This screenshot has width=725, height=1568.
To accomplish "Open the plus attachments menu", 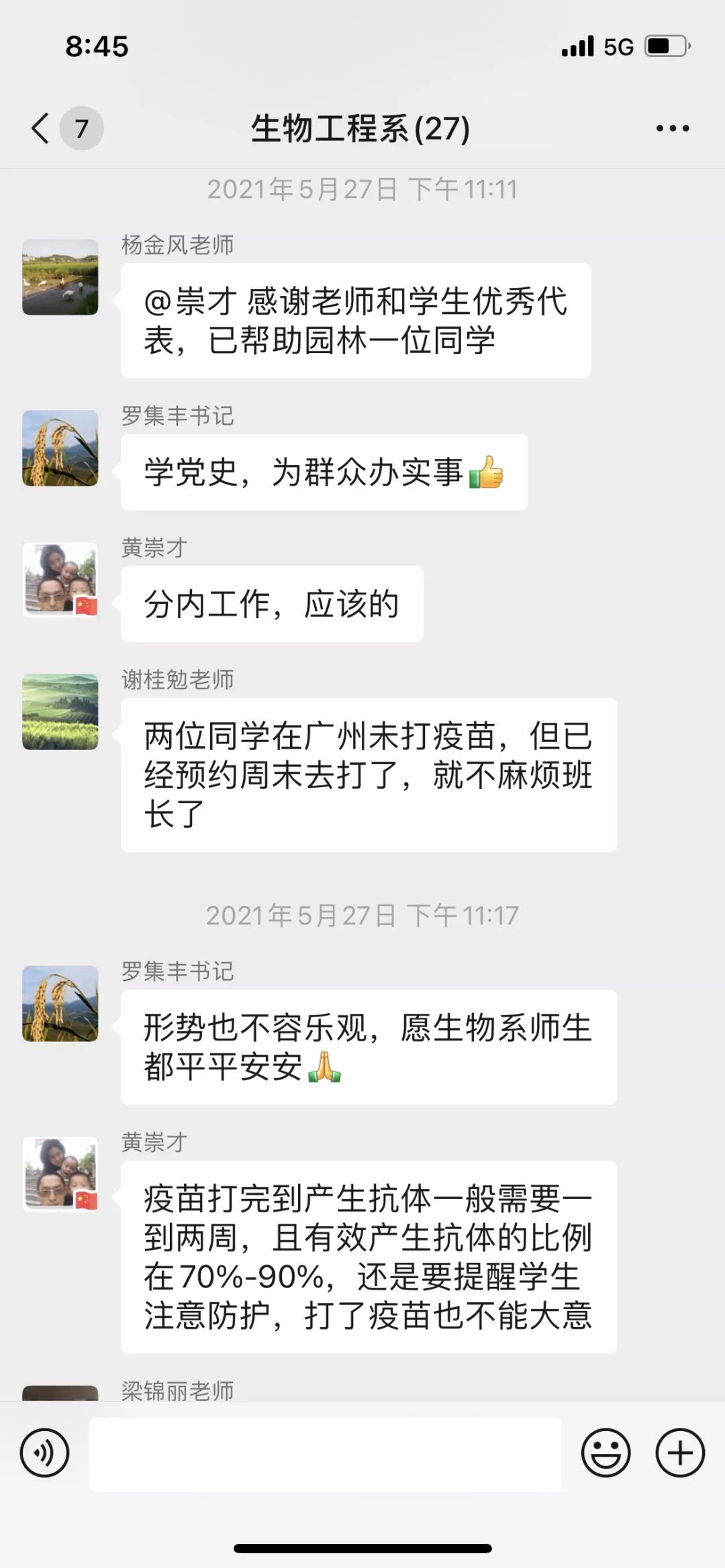I will coord(679,1453).
